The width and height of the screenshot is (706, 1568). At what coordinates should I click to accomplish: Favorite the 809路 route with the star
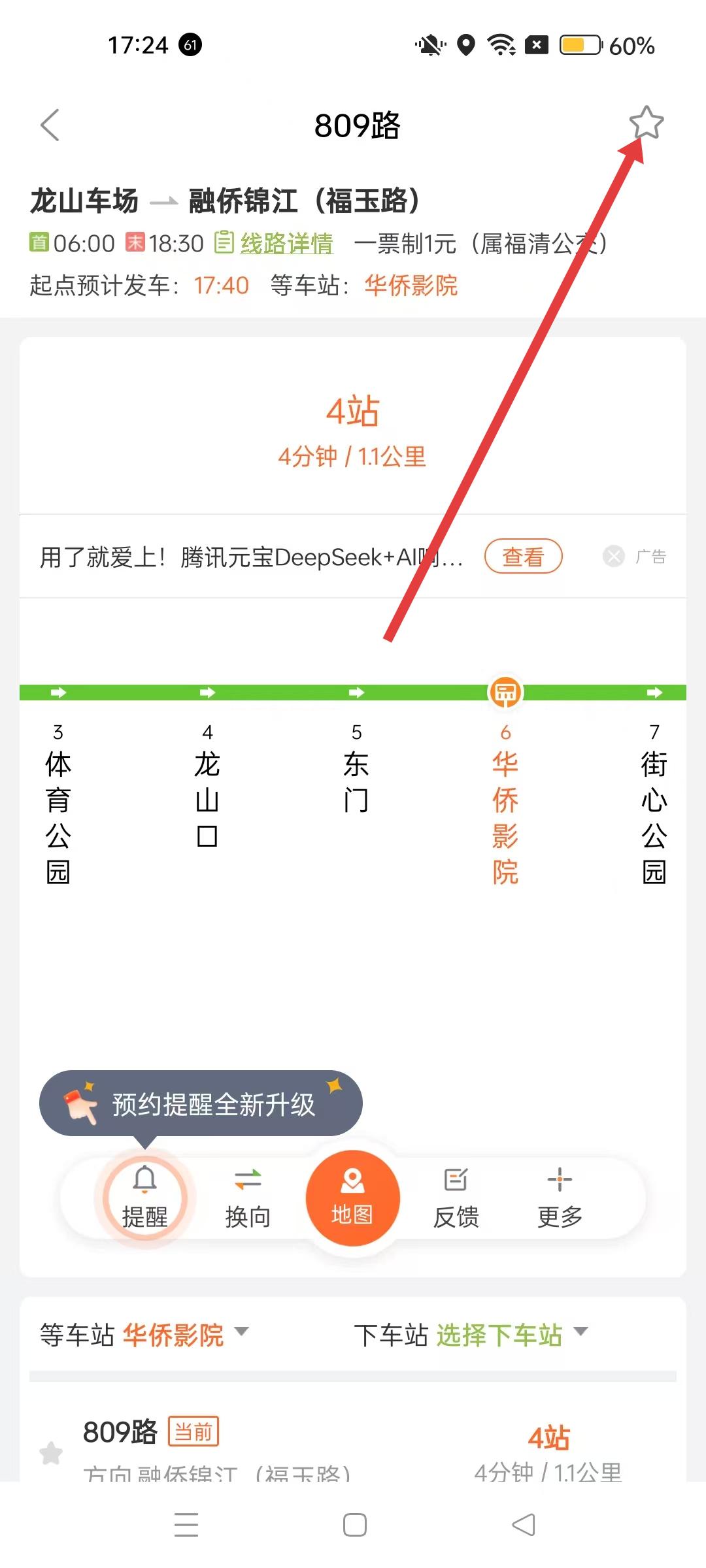(x=646, y=123)
